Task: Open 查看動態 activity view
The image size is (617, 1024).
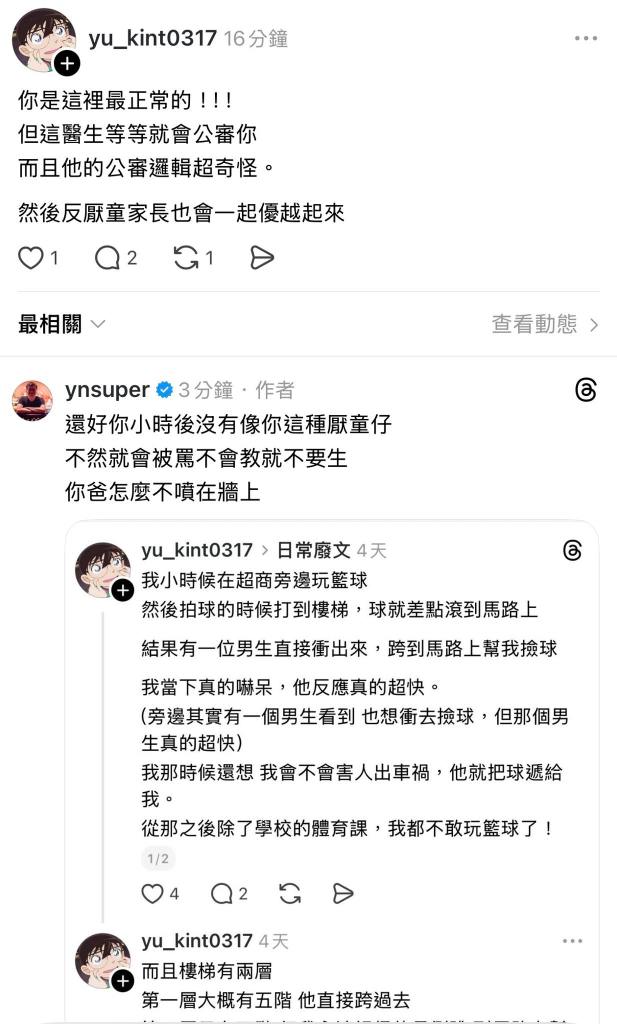Action: tap(545, 324)
